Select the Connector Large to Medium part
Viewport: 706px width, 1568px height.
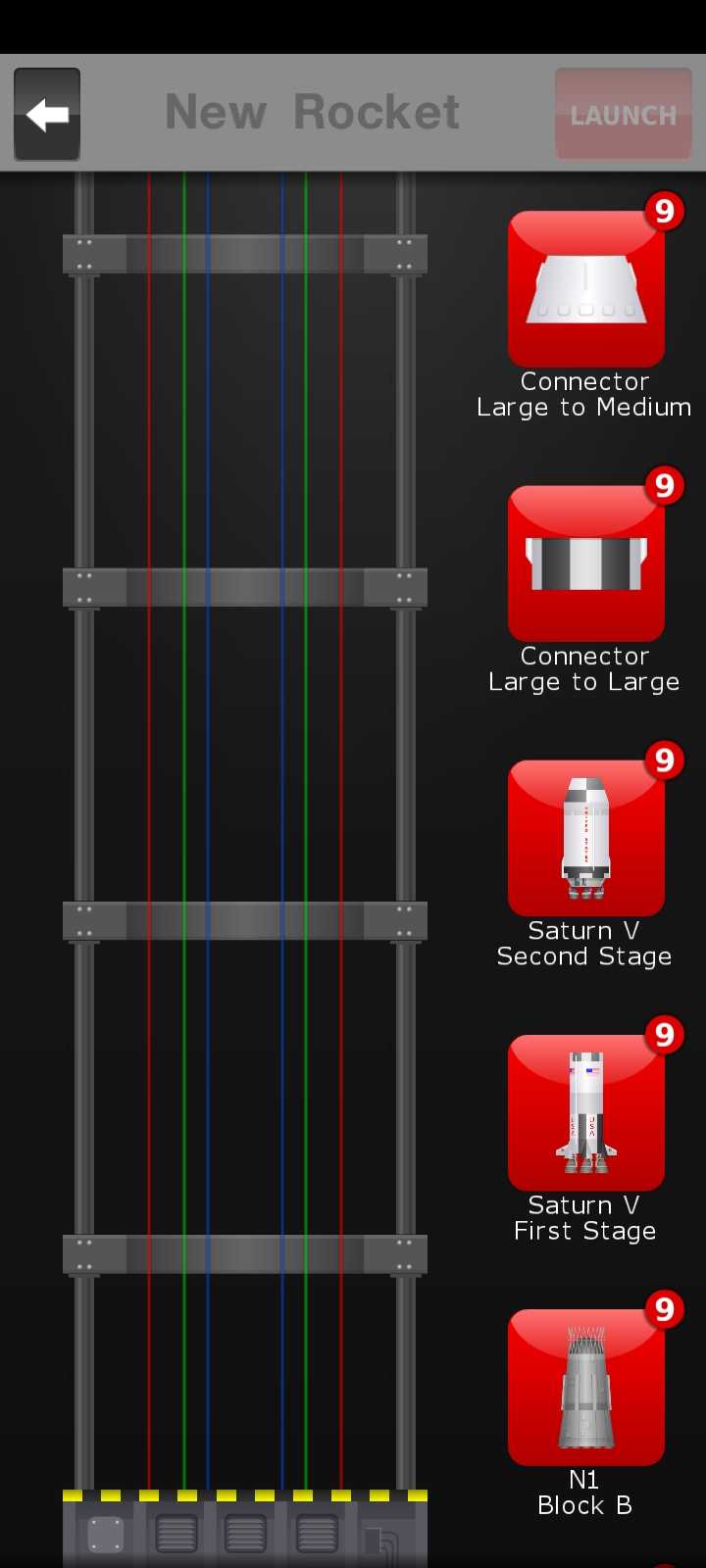coord(586,290)
